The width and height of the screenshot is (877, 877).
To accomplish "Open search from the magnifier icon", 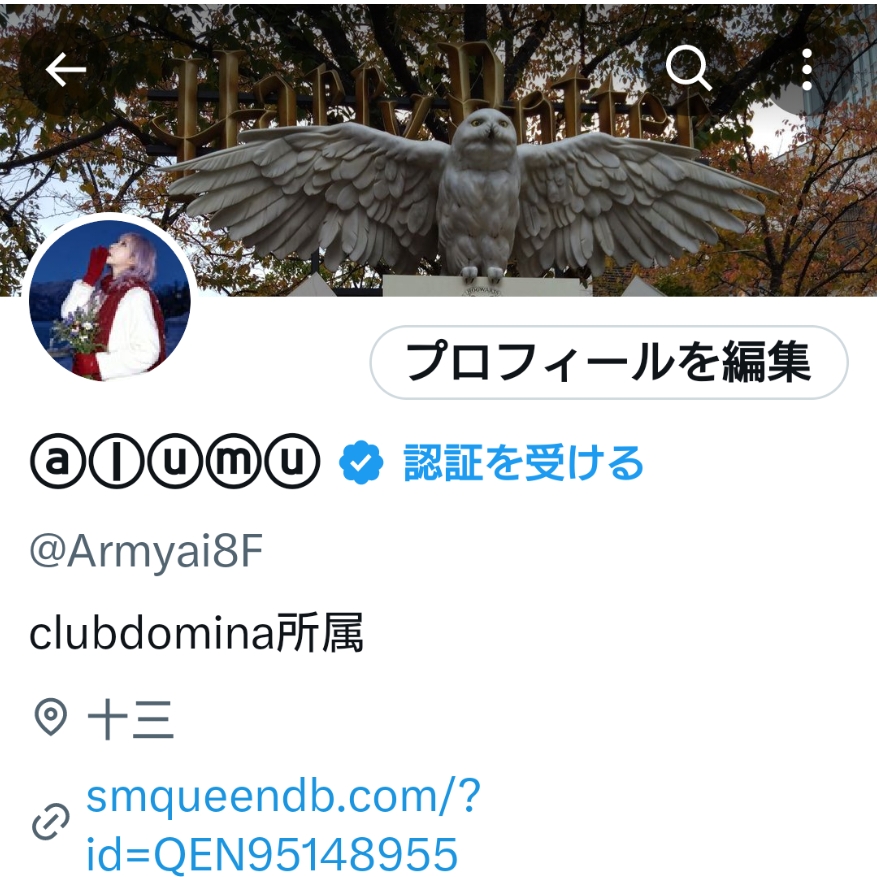I will 688,69.
